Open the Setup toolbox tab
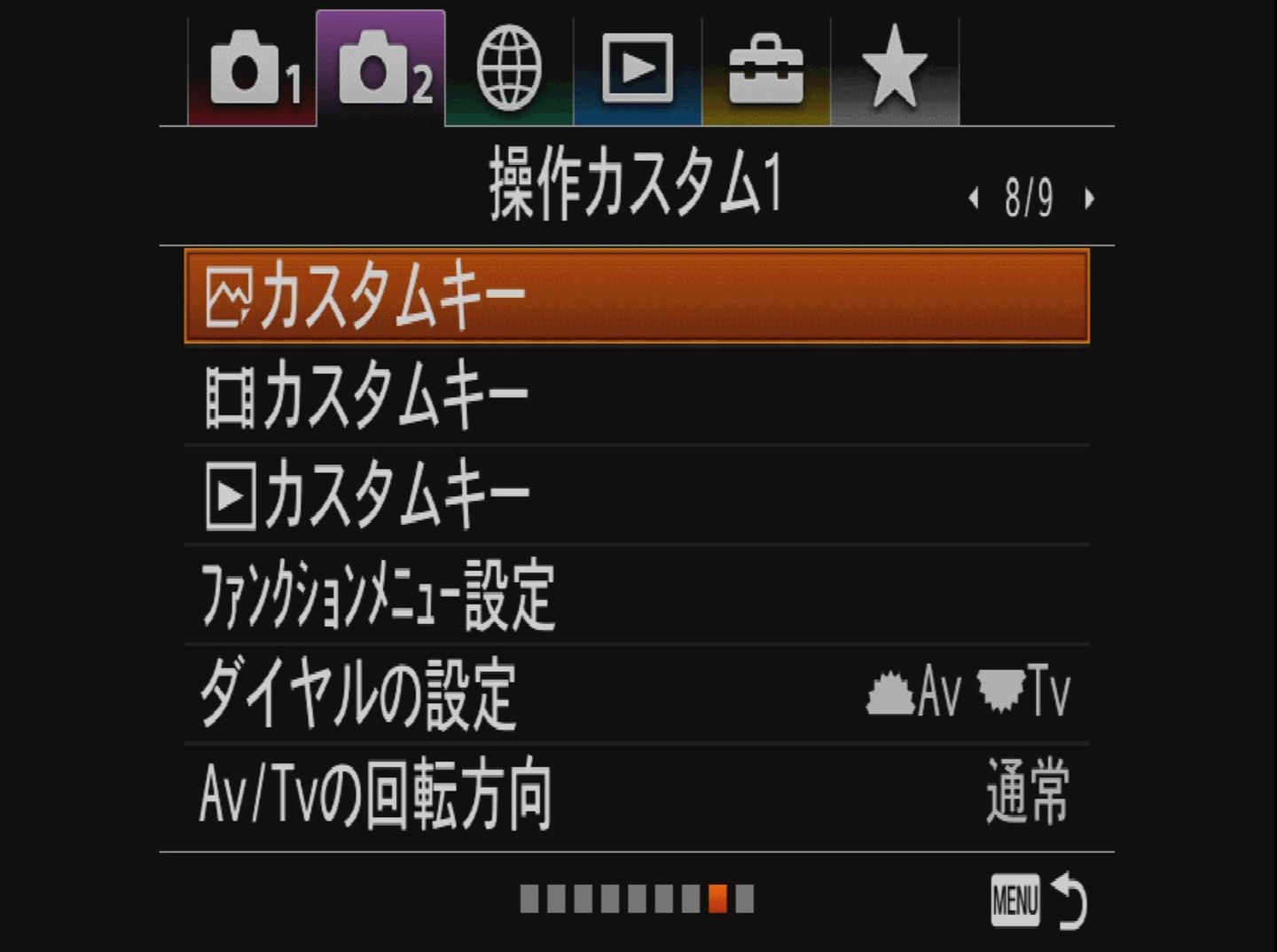Image resolution: width=1277 pixels, height=952 pixels. coord(765,71)
